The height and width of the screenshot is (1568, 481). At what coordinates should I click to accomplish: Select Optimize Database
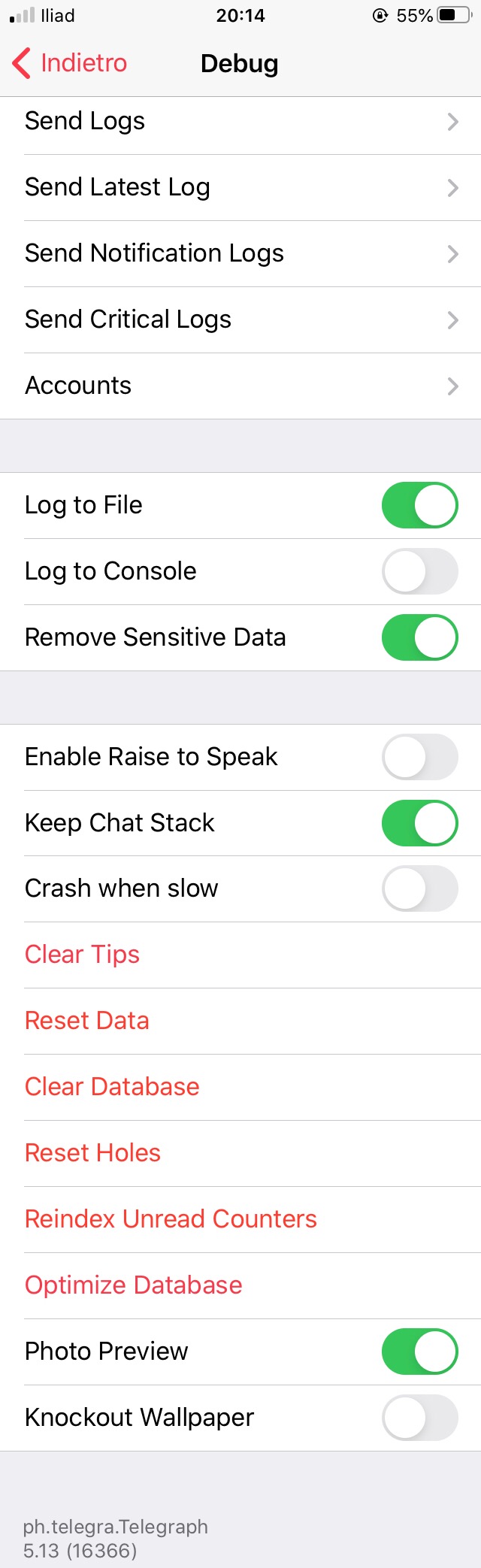[134, 1286]
